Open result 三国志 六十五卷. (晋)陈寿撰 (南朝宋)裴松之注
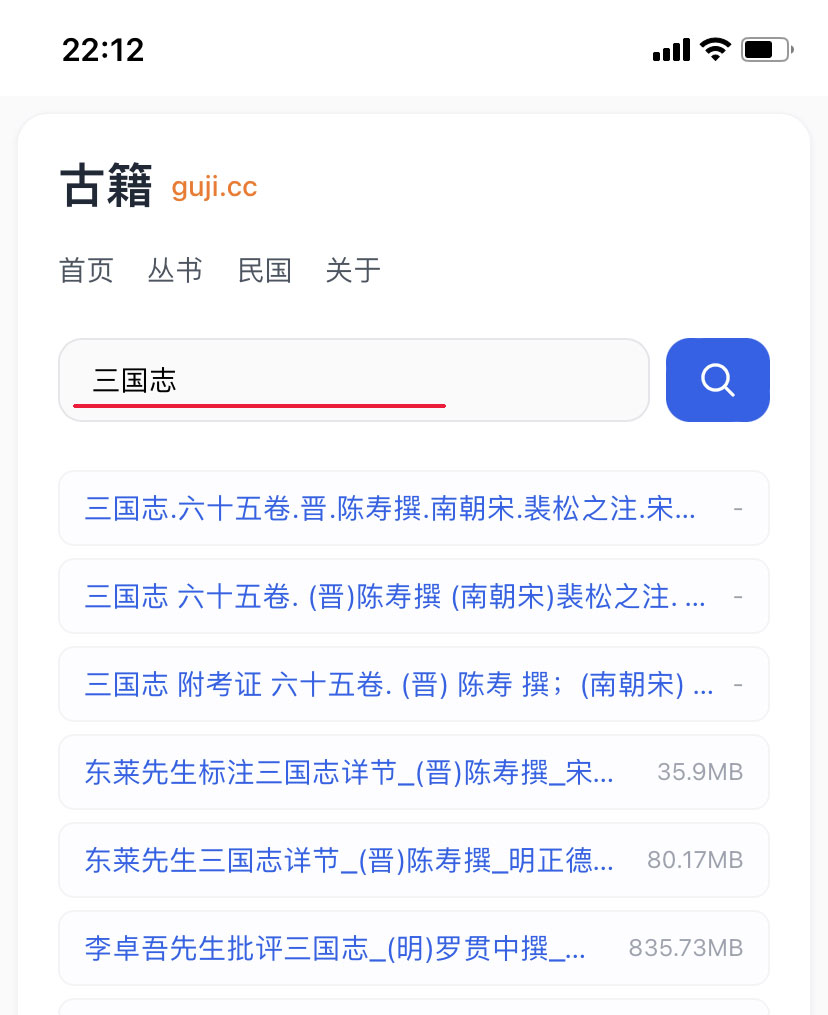Viewport: 828px width, 1015px height. click(395, 596)
